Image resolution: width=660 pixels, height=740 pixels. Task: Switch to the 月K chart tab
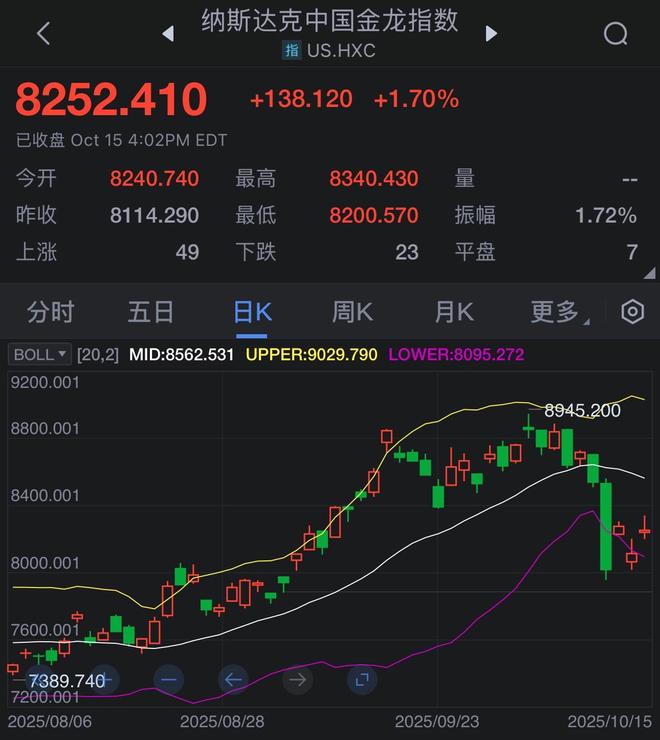point(453,312)
